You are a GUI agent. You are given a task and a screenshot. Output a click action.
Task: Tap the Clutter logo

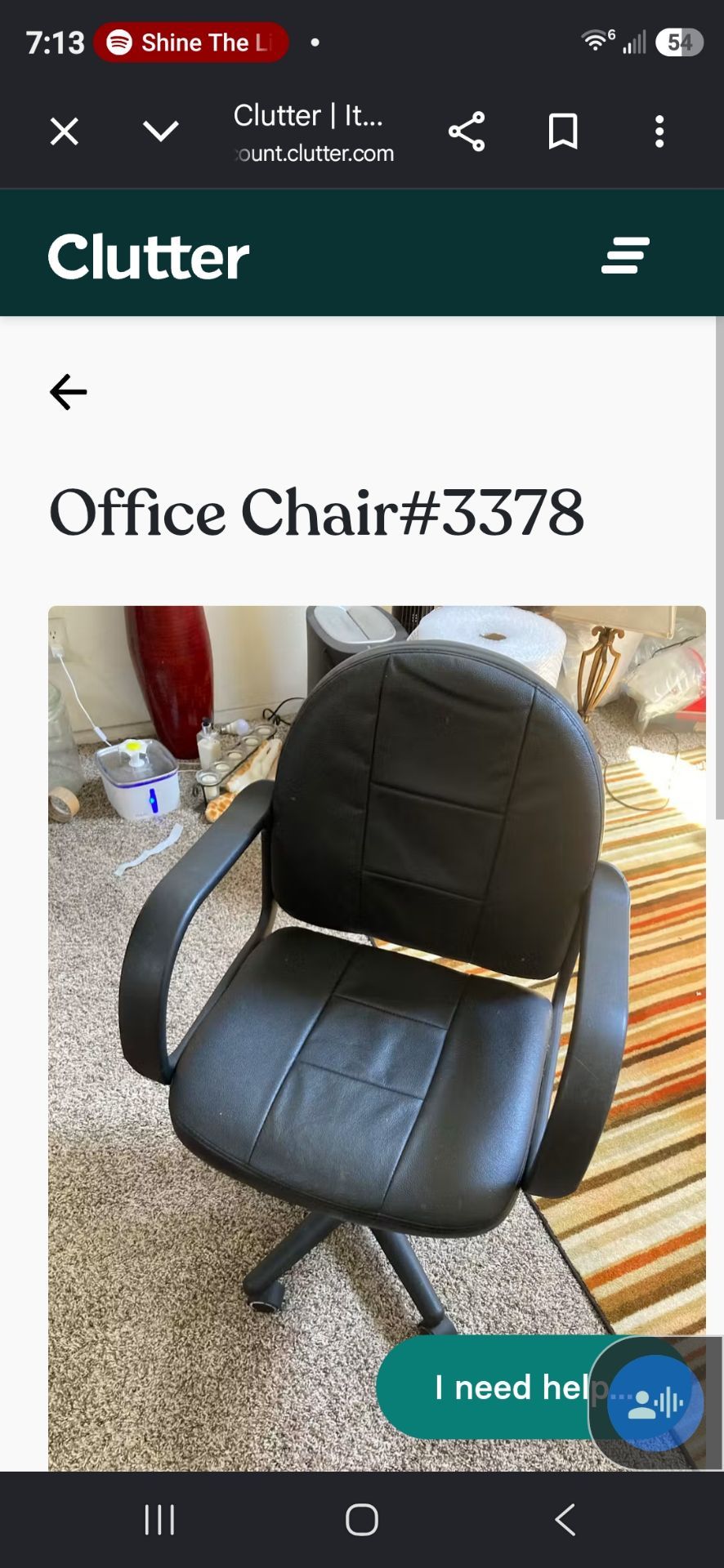click(148, 256)
